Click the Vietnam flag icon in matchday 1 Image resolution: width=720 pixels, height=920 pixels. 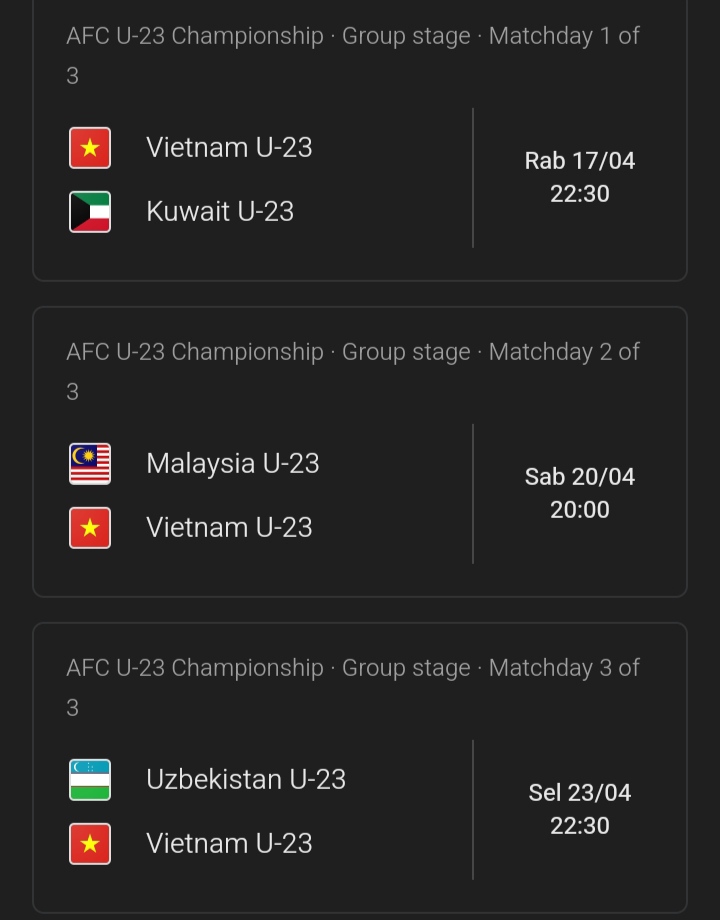[89, 147]
